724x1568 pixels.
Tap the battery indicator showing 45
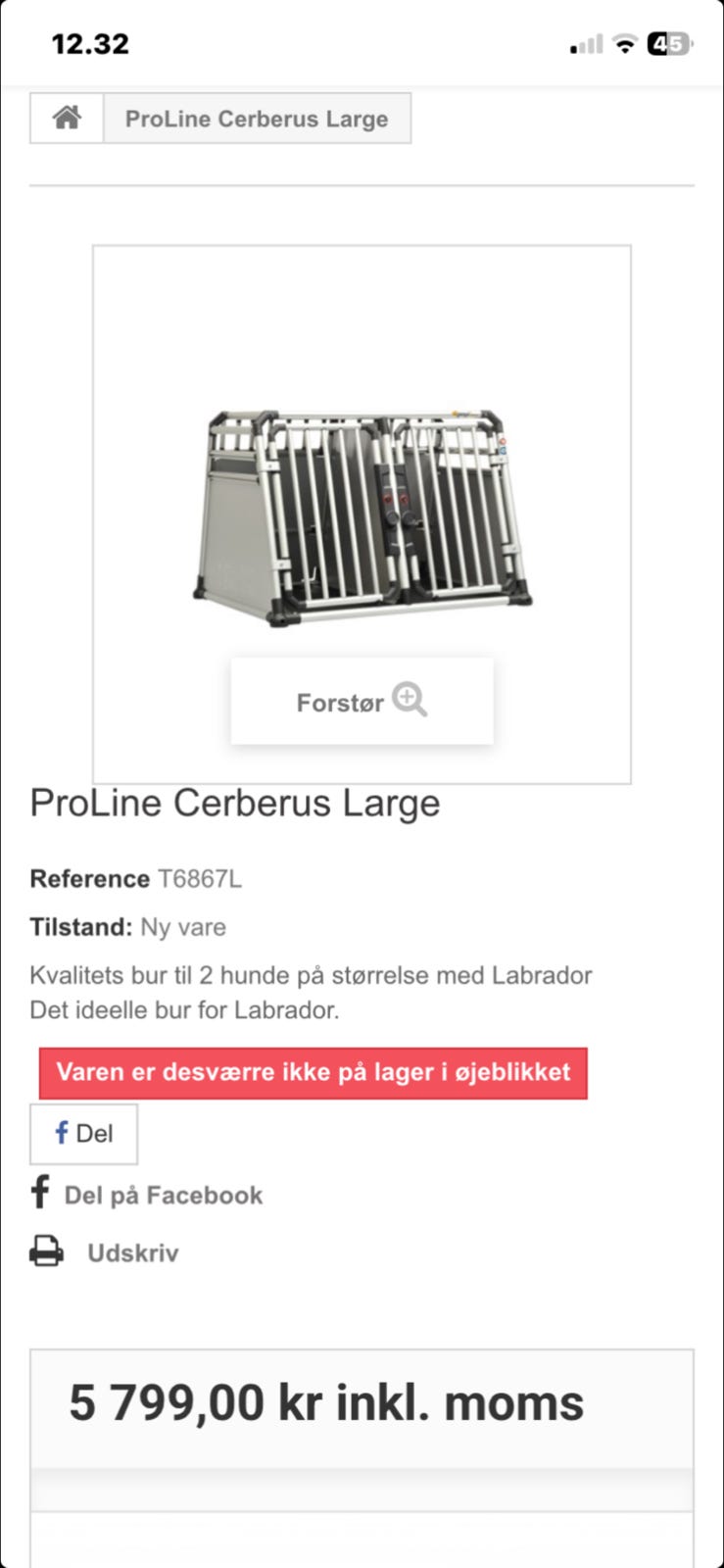click(x=665, y=43)
